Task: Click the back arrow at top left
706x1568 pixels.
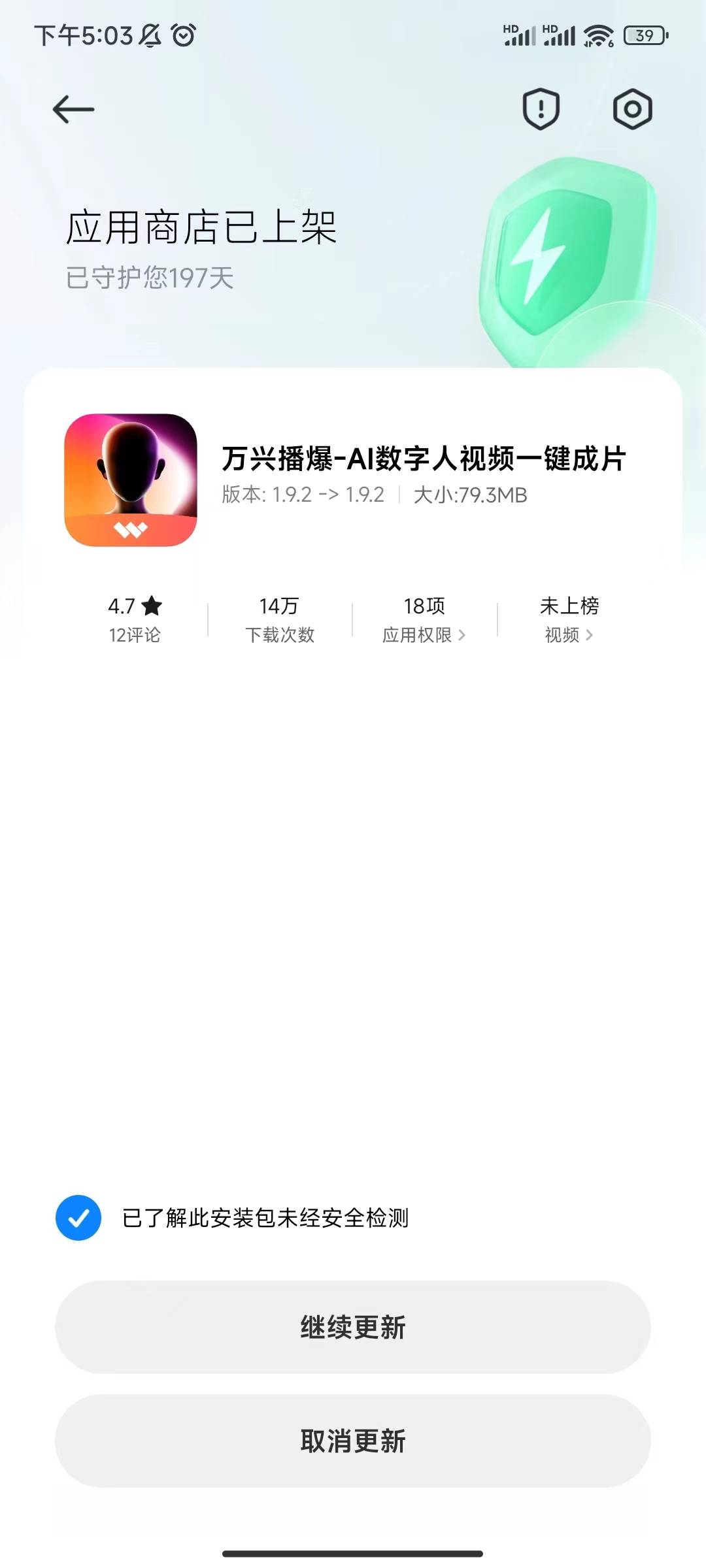Action: (72, 108)
